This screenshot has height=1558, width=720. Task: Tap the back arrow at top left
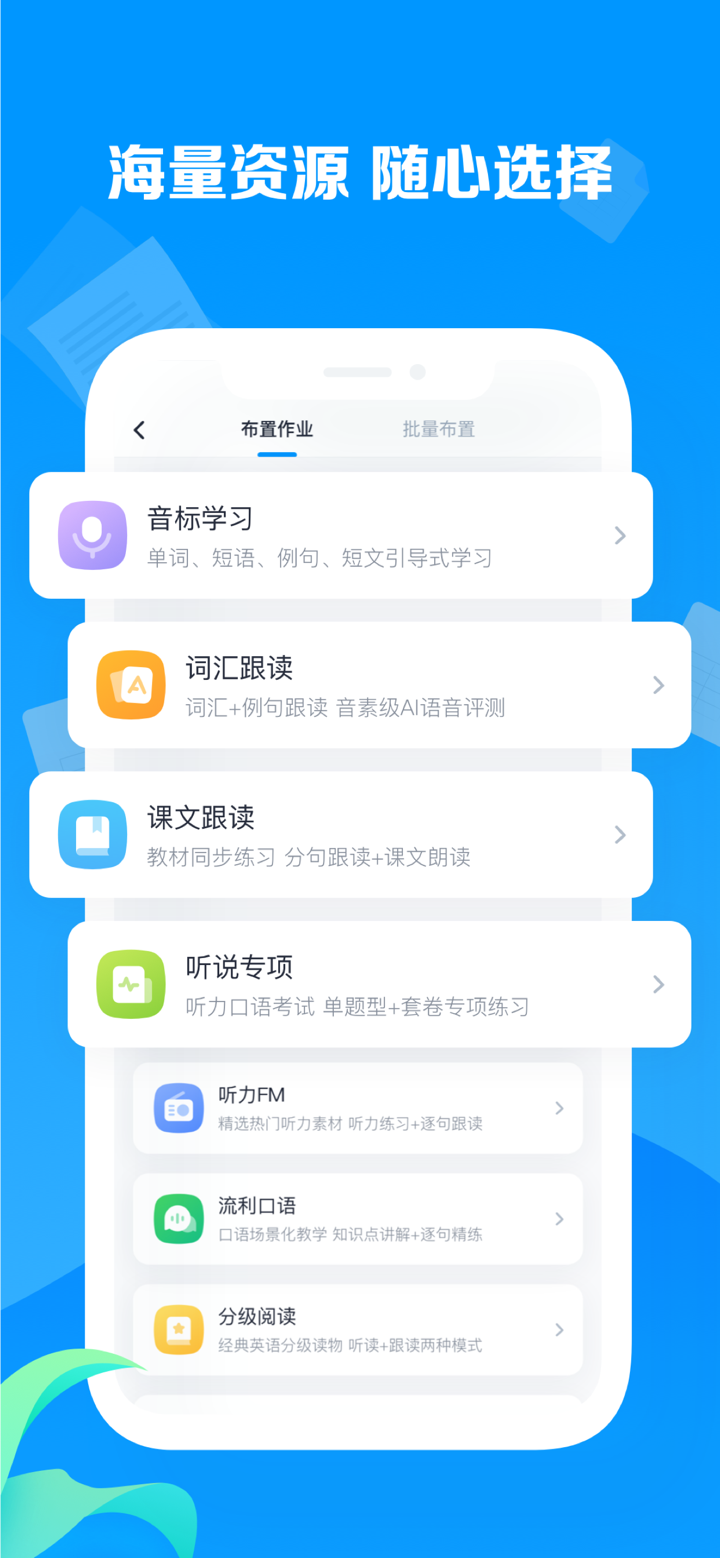pyautogui.click(x=138, y=429)
